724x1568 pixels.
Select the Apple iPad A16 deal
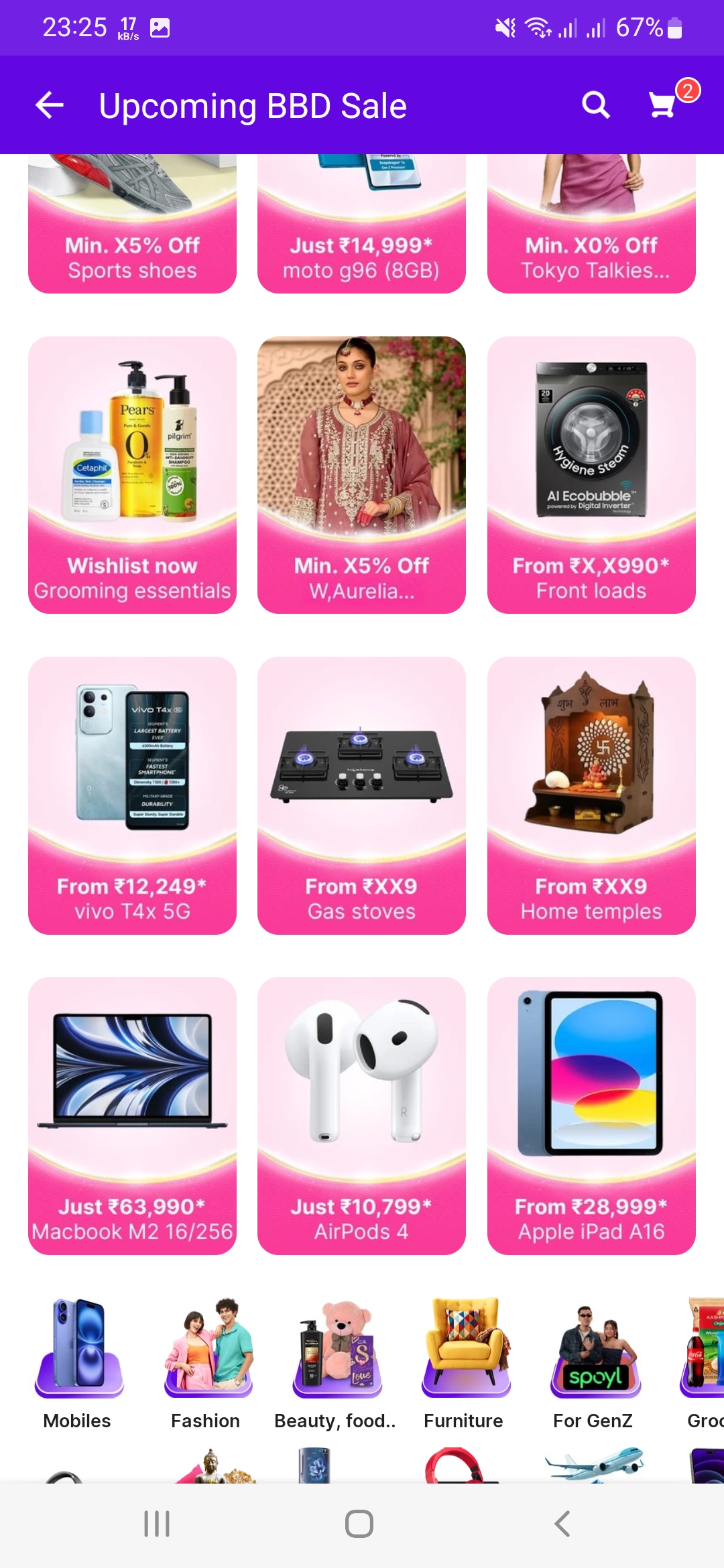(x=591, y=1115)
